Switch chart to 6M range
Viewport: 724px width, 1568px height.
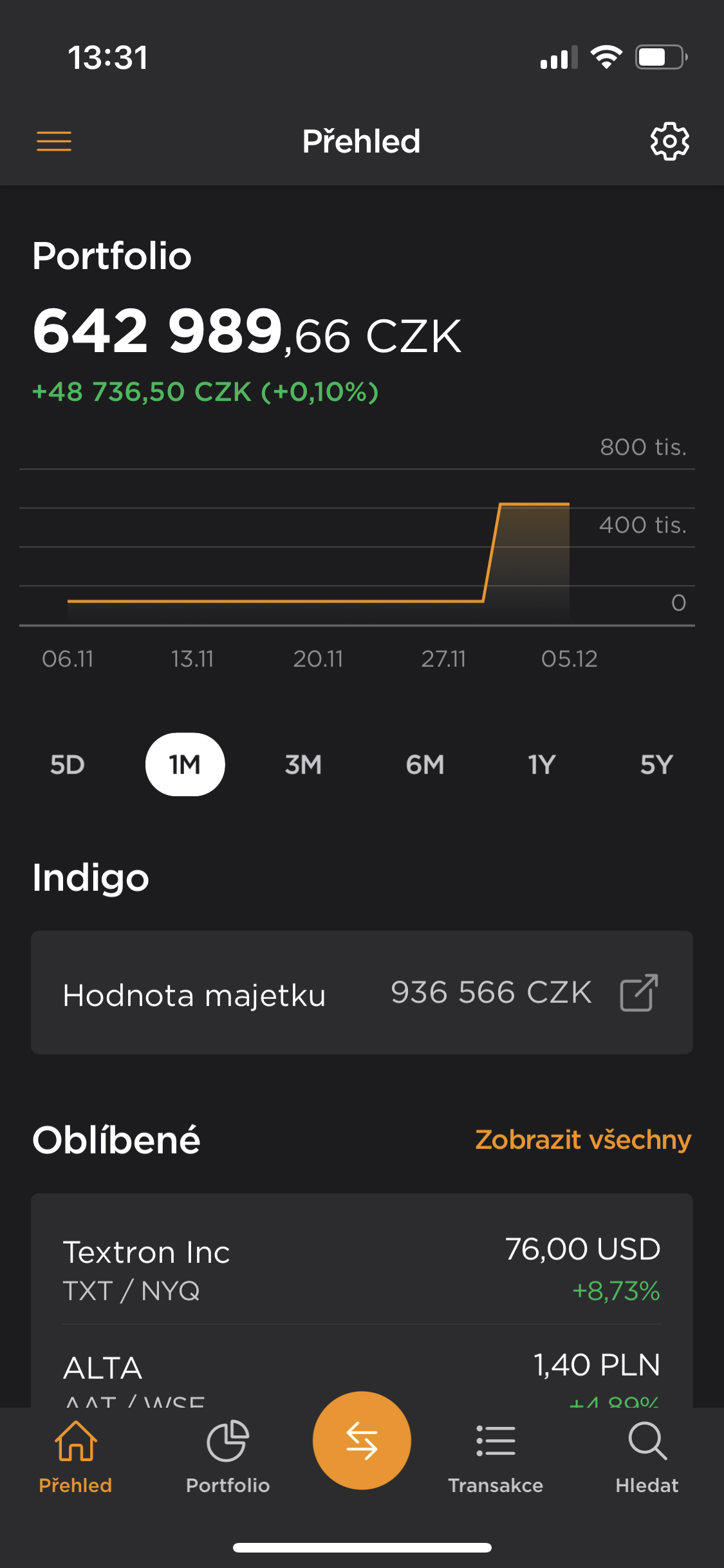(425, 765)
